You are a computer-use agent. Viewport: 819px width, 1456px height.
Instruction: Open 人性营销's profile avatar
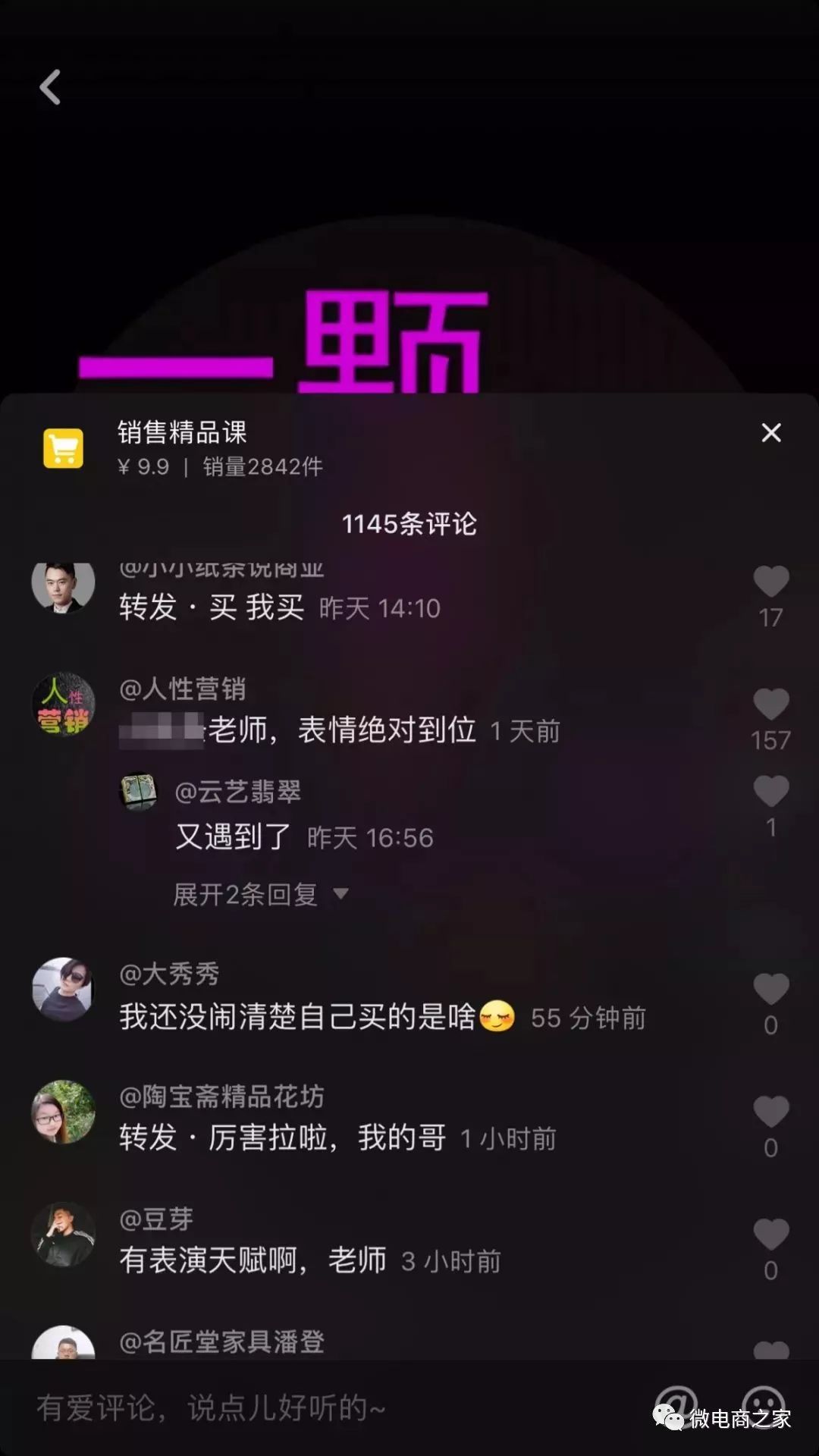point(64,704)
